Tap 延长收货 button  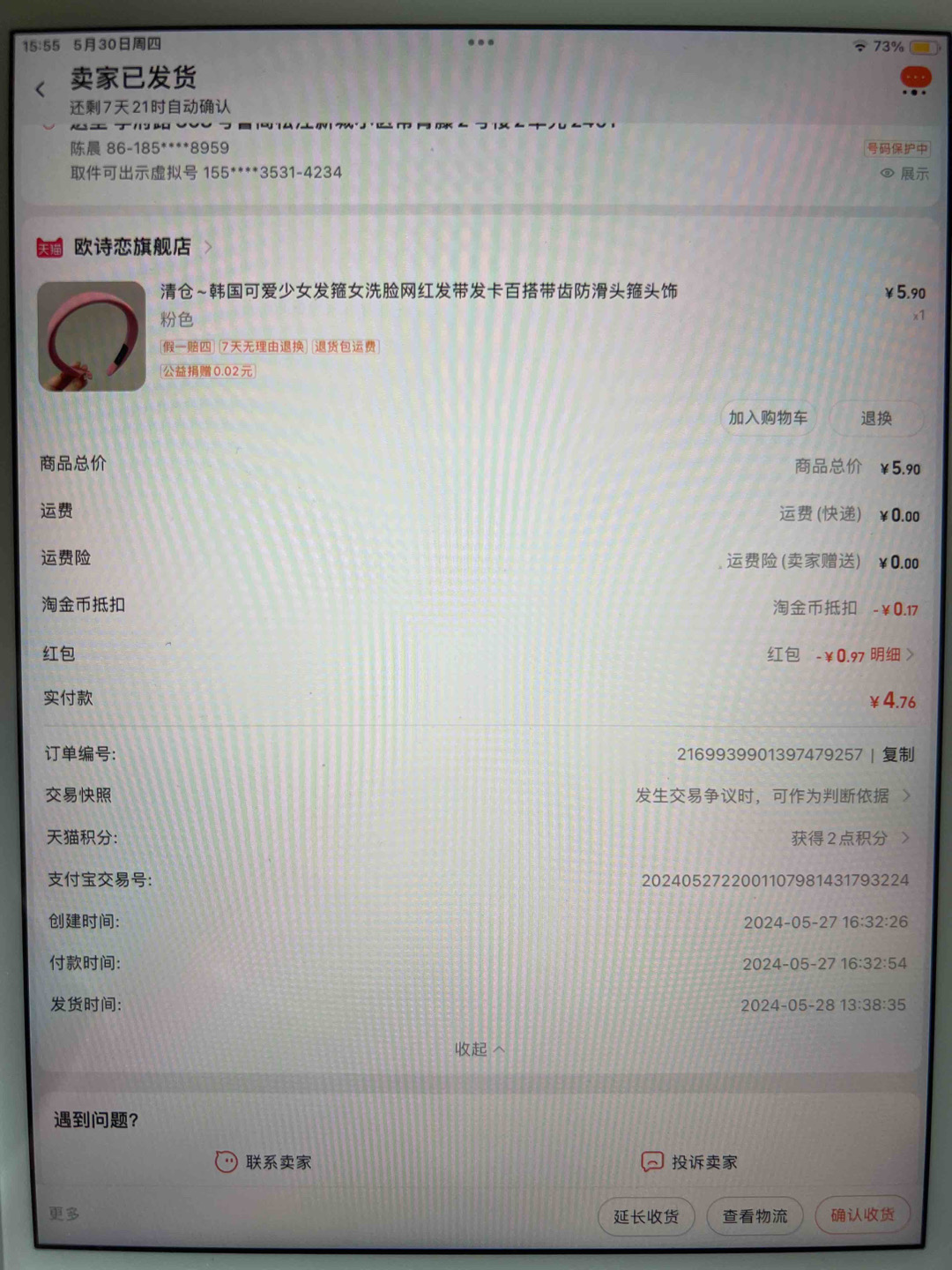(646, 1216)
